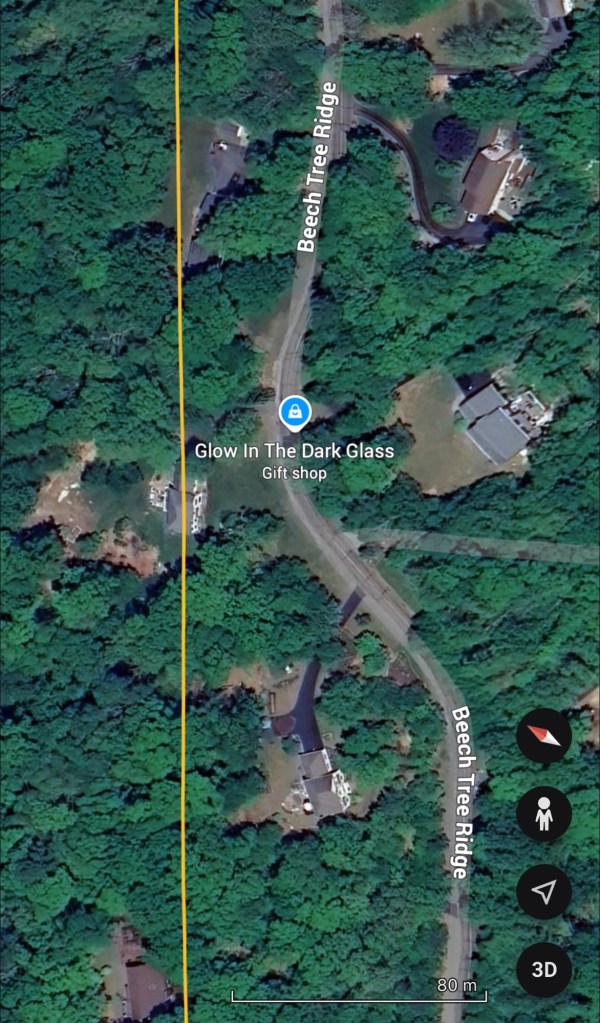Open Glow In The Dark Glass pin
Image resolution: width=600 pixels, height=1023 pixels.
click(294, 412)
